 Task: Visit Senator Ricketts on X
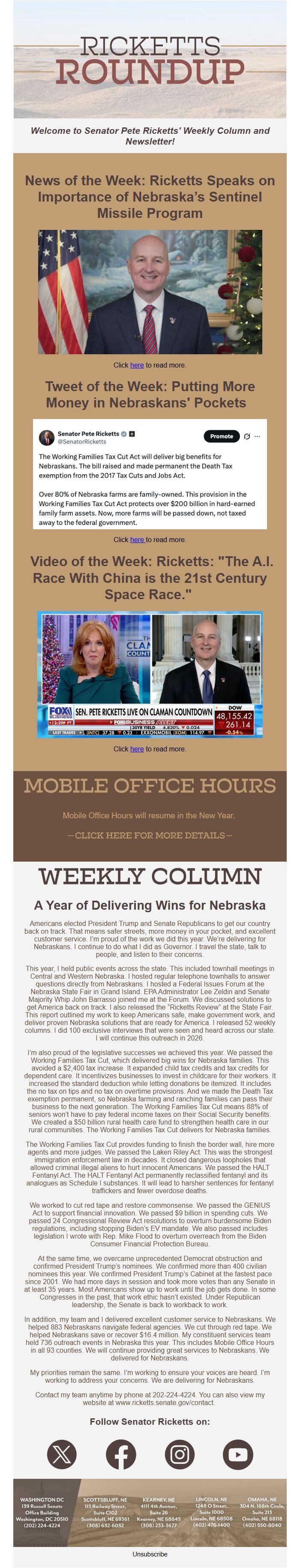pos(62,1454)
